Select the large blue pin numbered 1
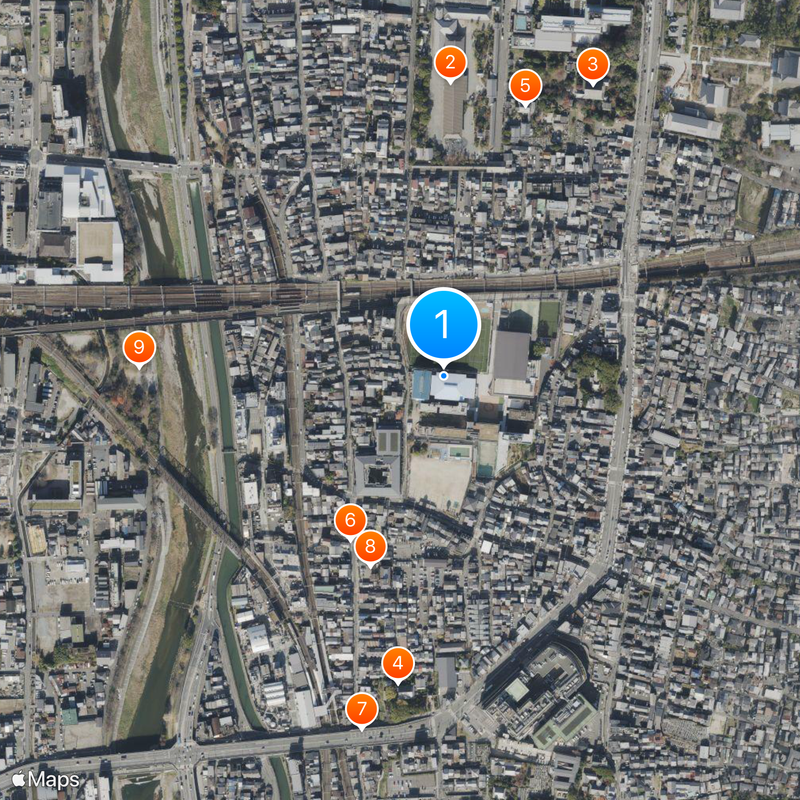 point(444,325)
